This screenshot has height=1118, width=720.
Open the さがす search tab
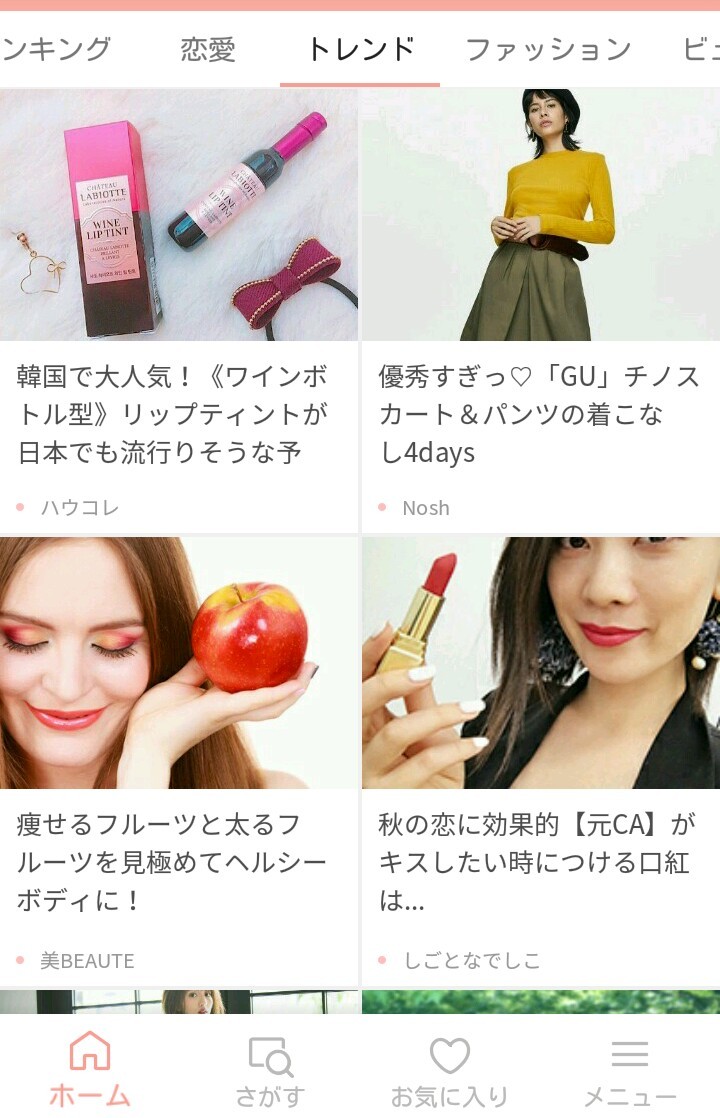tap(270, 1068)
